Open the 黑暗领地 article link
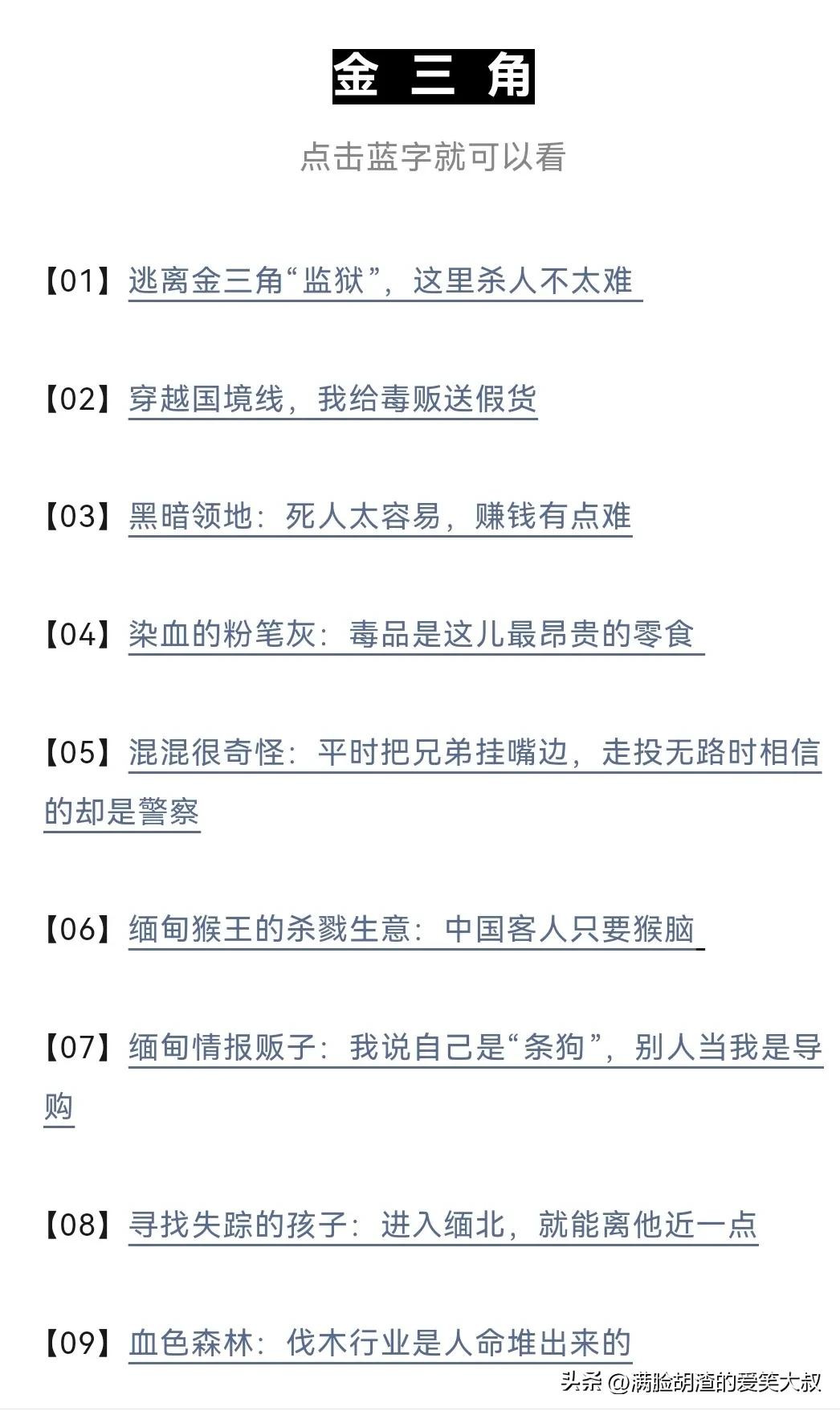This screenshot has height=1411, width=840. coord(380,516)
